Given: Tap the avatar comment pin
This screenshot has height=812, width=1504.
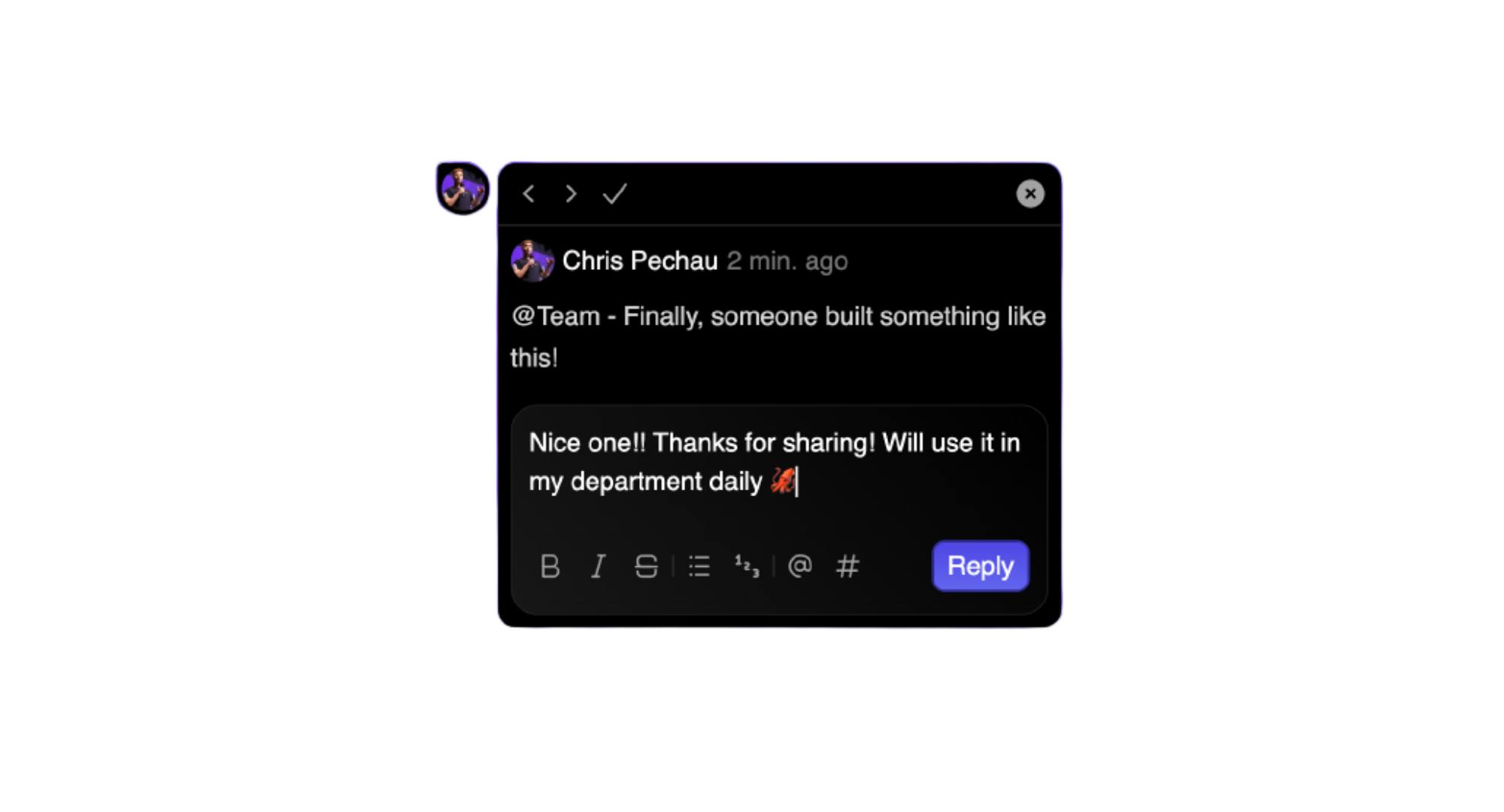Looking at the screenshot, I should point(462,188).
